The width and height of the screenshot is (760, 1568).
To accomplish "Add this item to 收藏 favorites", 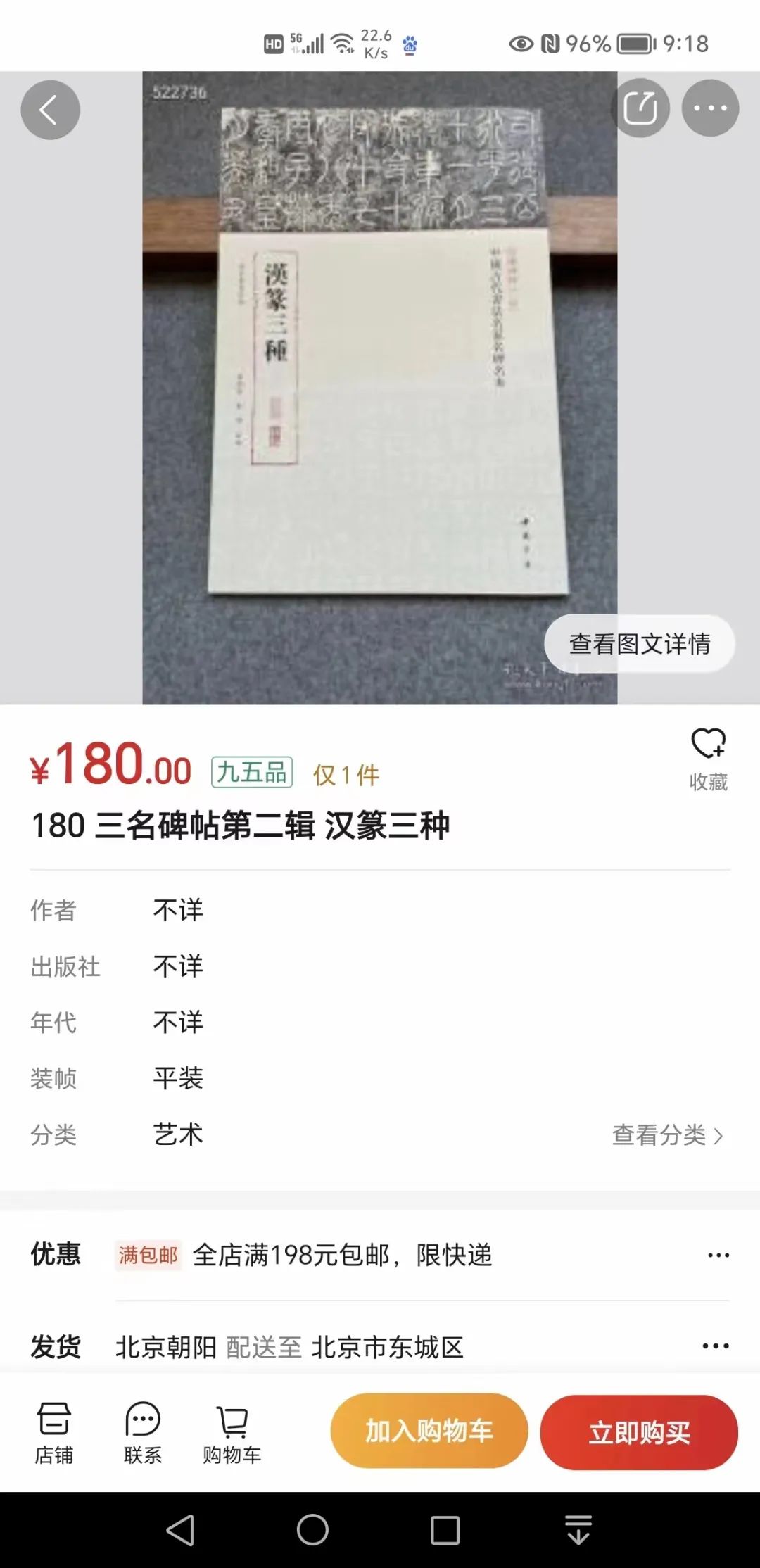I will (708, 759).
